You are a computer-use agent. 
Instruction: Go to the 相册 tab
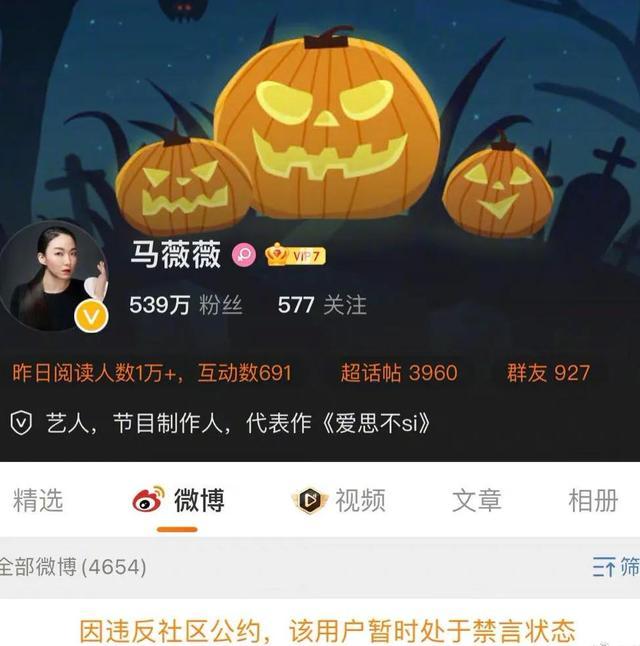pyautogui.click(x=593, y=500)
